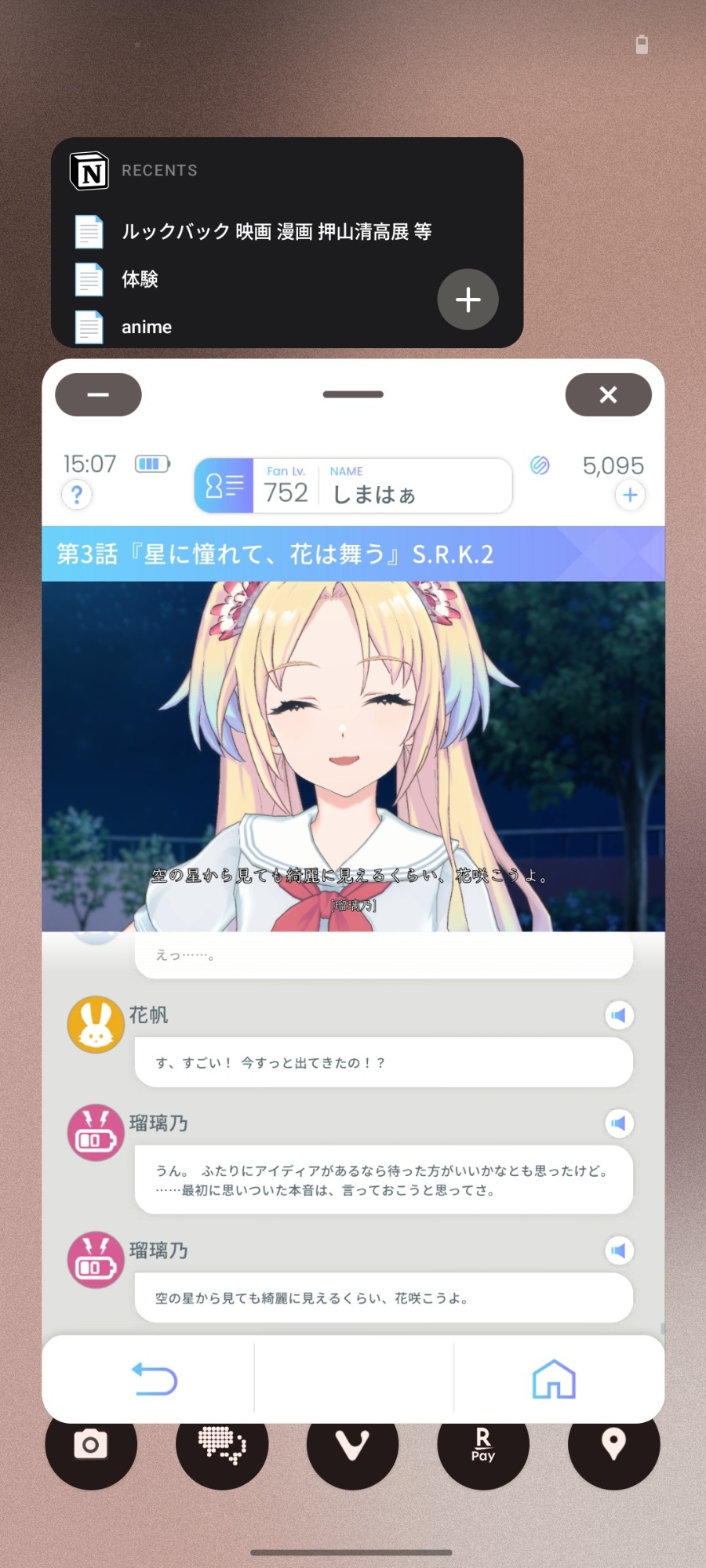Viewport: 706px width, 1568px height.
Task: Create a new Notion page
Action: coord(468,299)
